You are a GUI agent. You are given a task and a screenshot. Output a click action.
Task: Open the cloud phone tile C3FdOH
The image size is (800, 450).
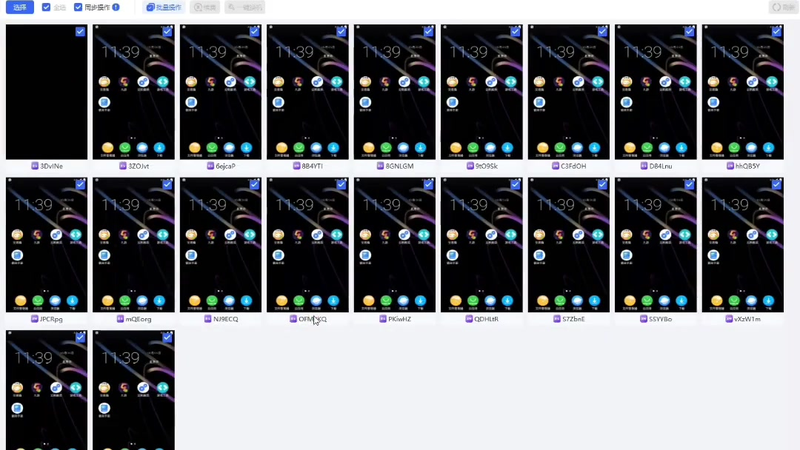point(568,92)
